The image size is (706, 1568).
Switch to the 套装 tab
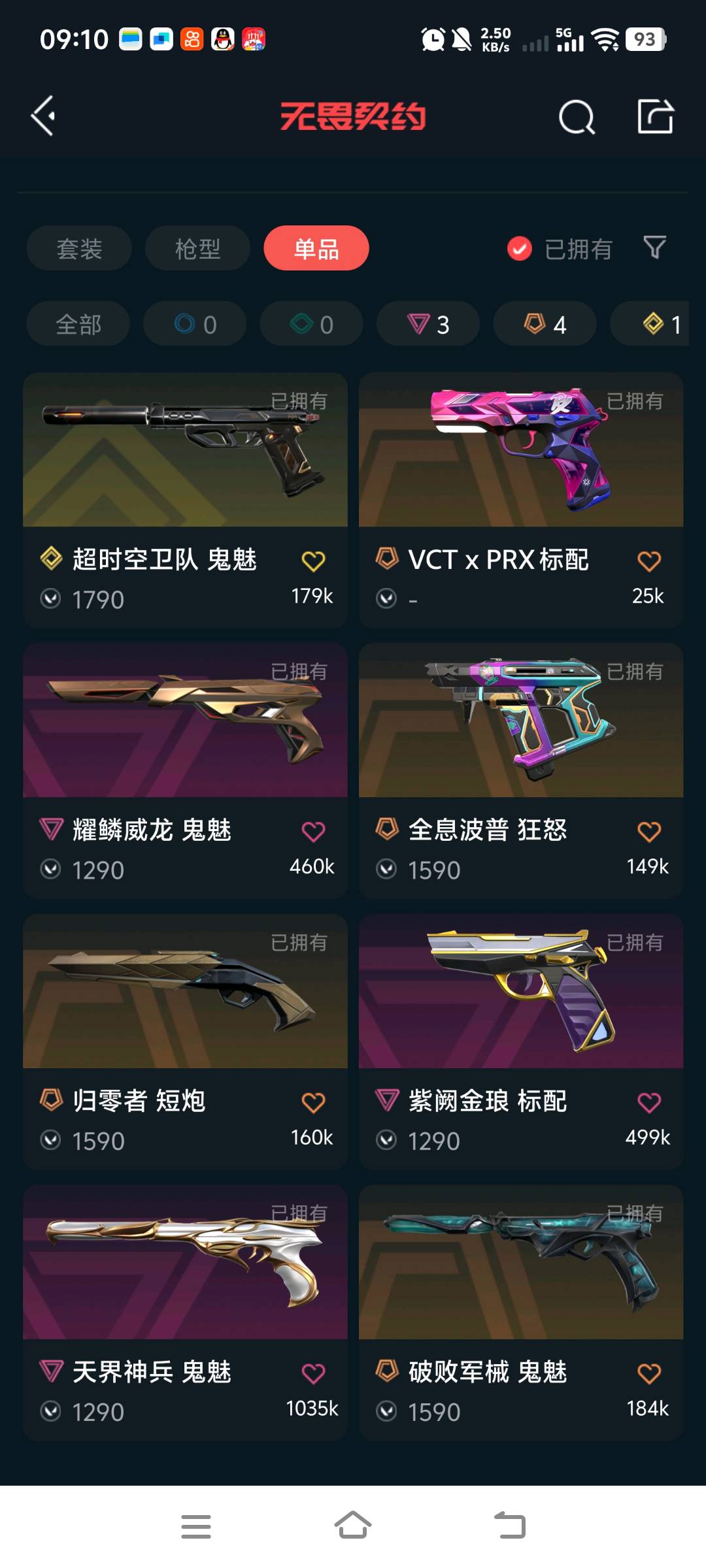79,248
